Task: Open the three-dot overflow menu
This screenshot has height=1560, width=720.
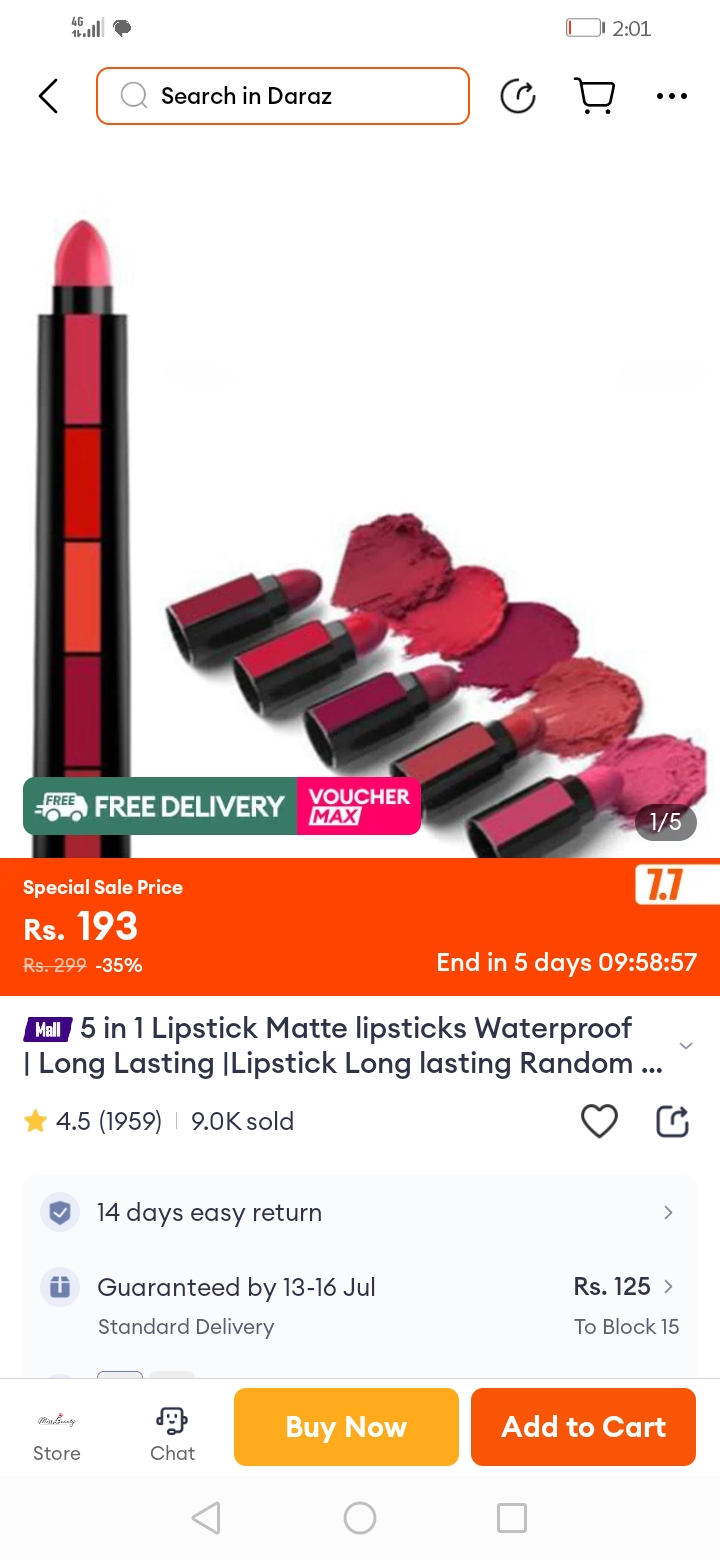Action: click(x=672, y=96)
